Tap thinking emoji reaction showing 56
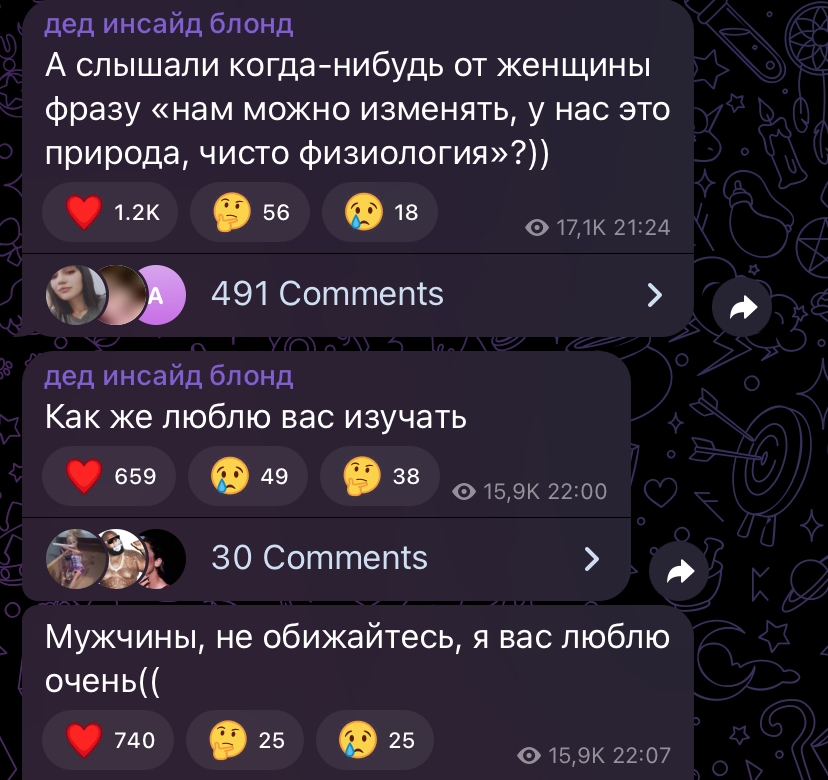 click(x=249, y=212)
